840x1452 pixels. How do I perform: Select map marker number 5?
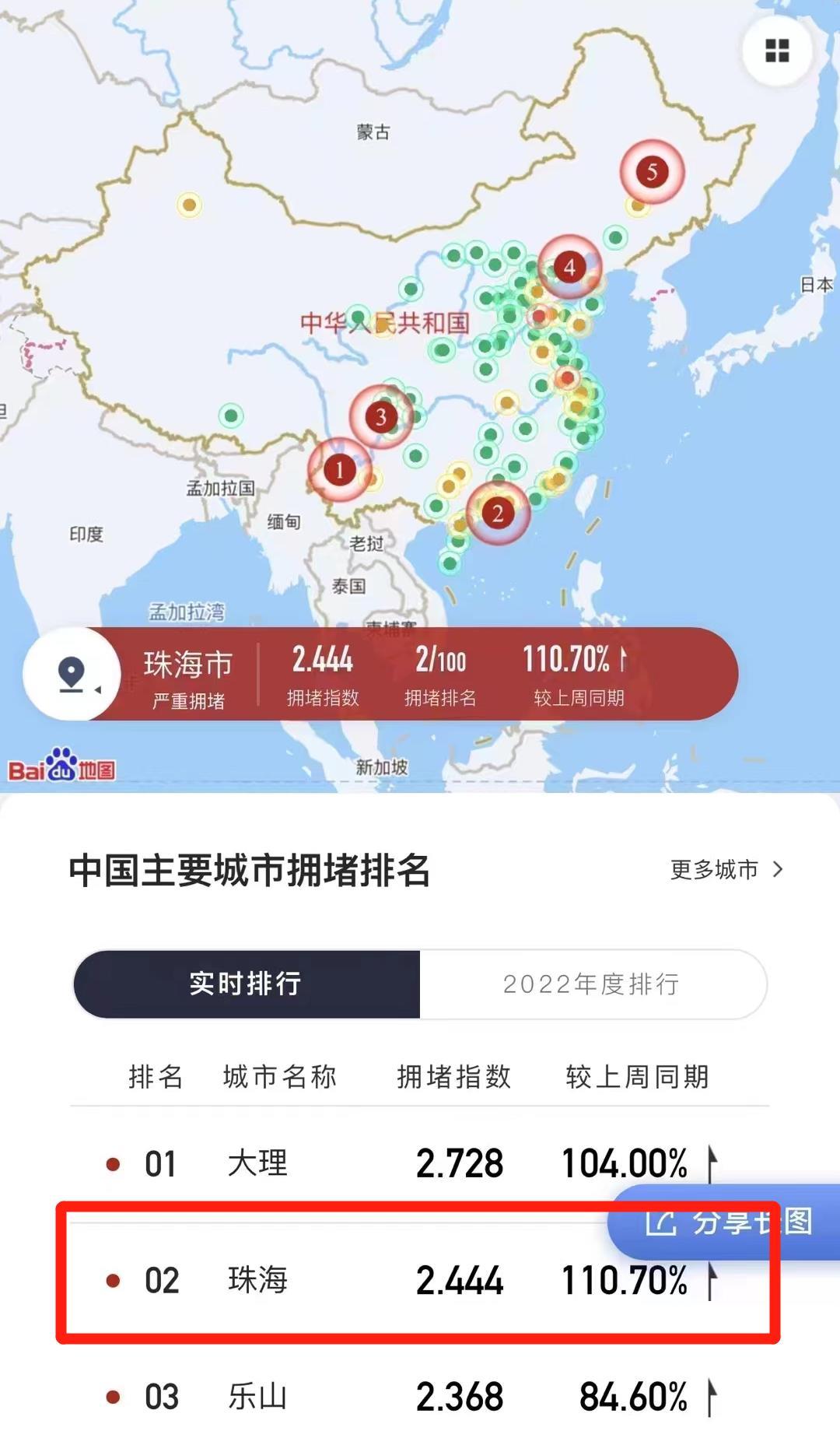click(x=652, y=172)
